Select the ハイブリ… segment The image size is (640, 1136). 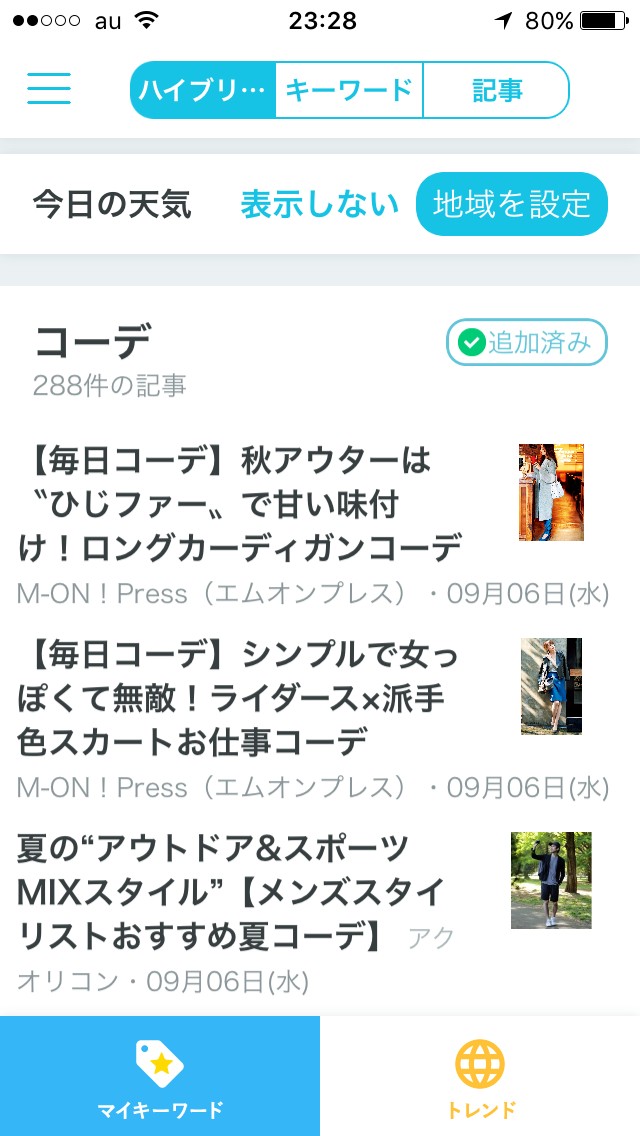(x=203, y=90)
